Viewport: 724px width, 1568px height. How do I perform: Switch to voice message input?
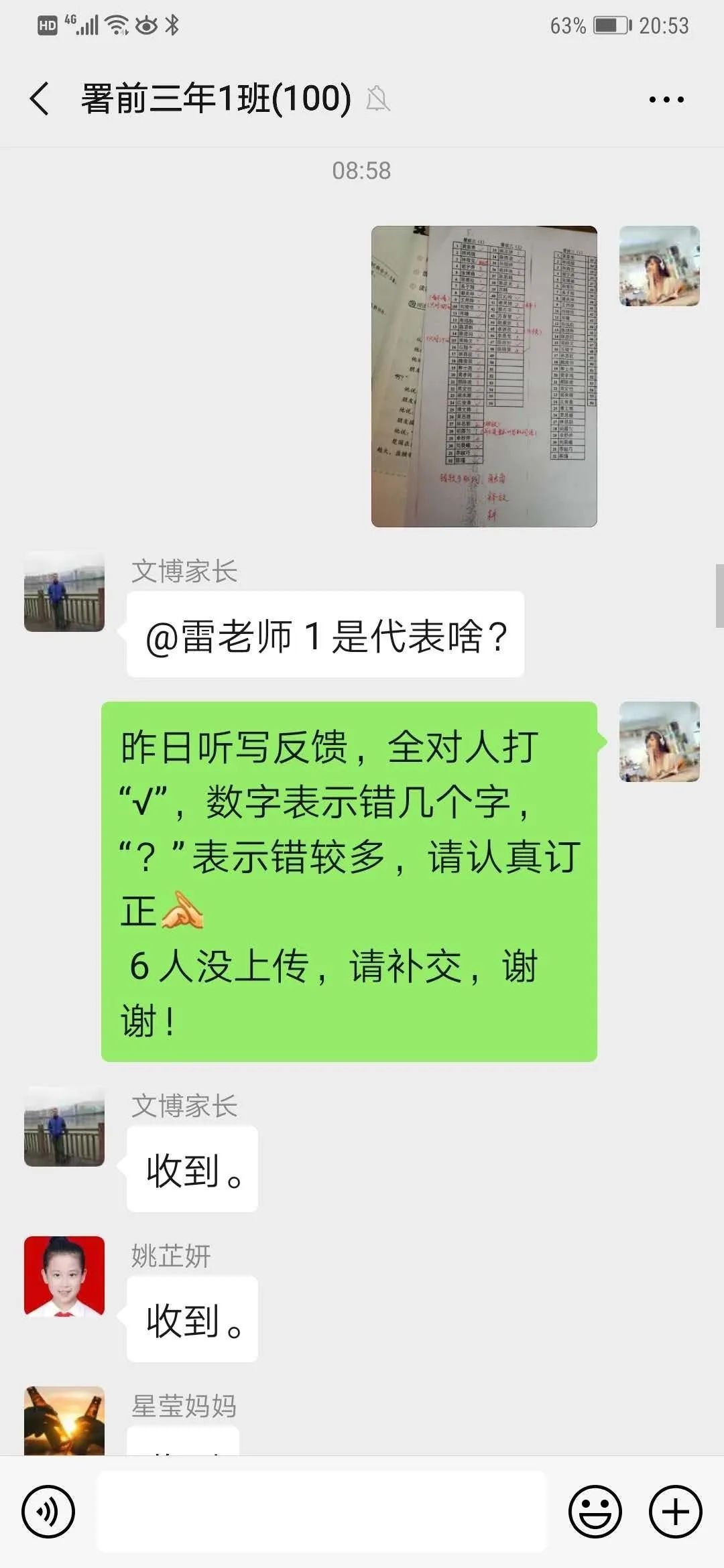pyautogui.click(x=48, y=1512)
